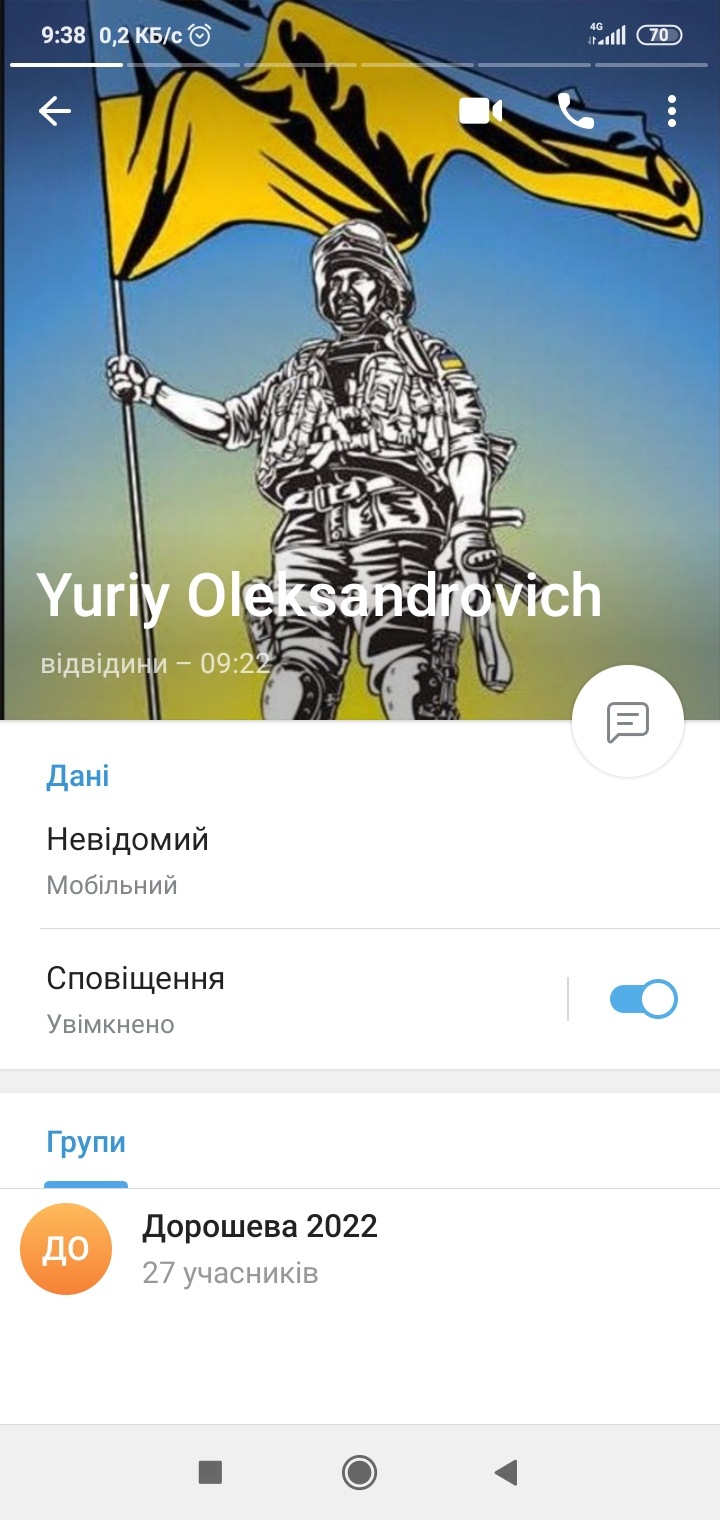The height and width of the screenshot is (1520, 720).
Task: Start a voice call with Yuriy
Action: 575,111
